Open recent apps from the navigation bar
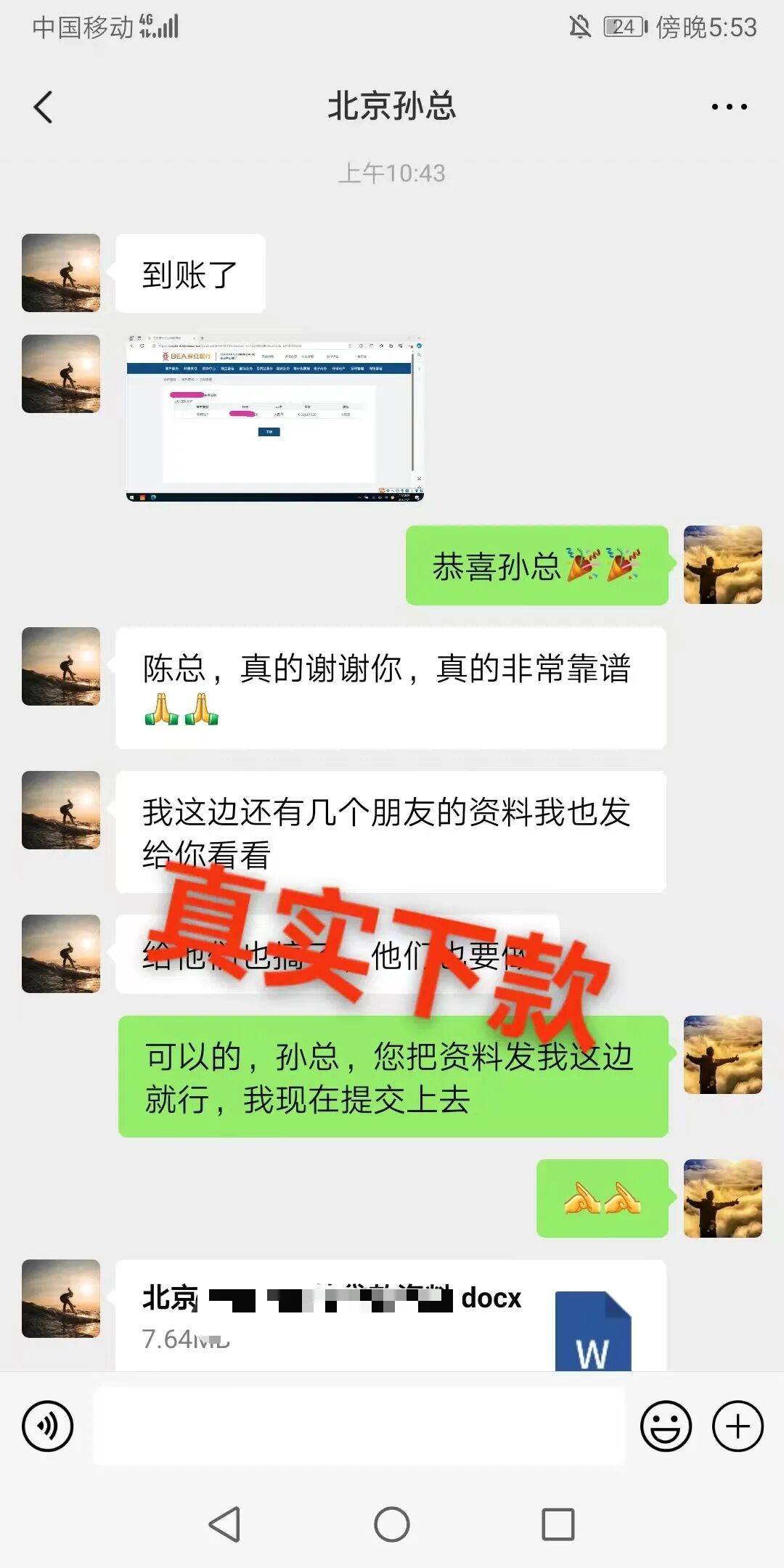The width and height of the screenshot is (784, 1568). [558, 1524]
